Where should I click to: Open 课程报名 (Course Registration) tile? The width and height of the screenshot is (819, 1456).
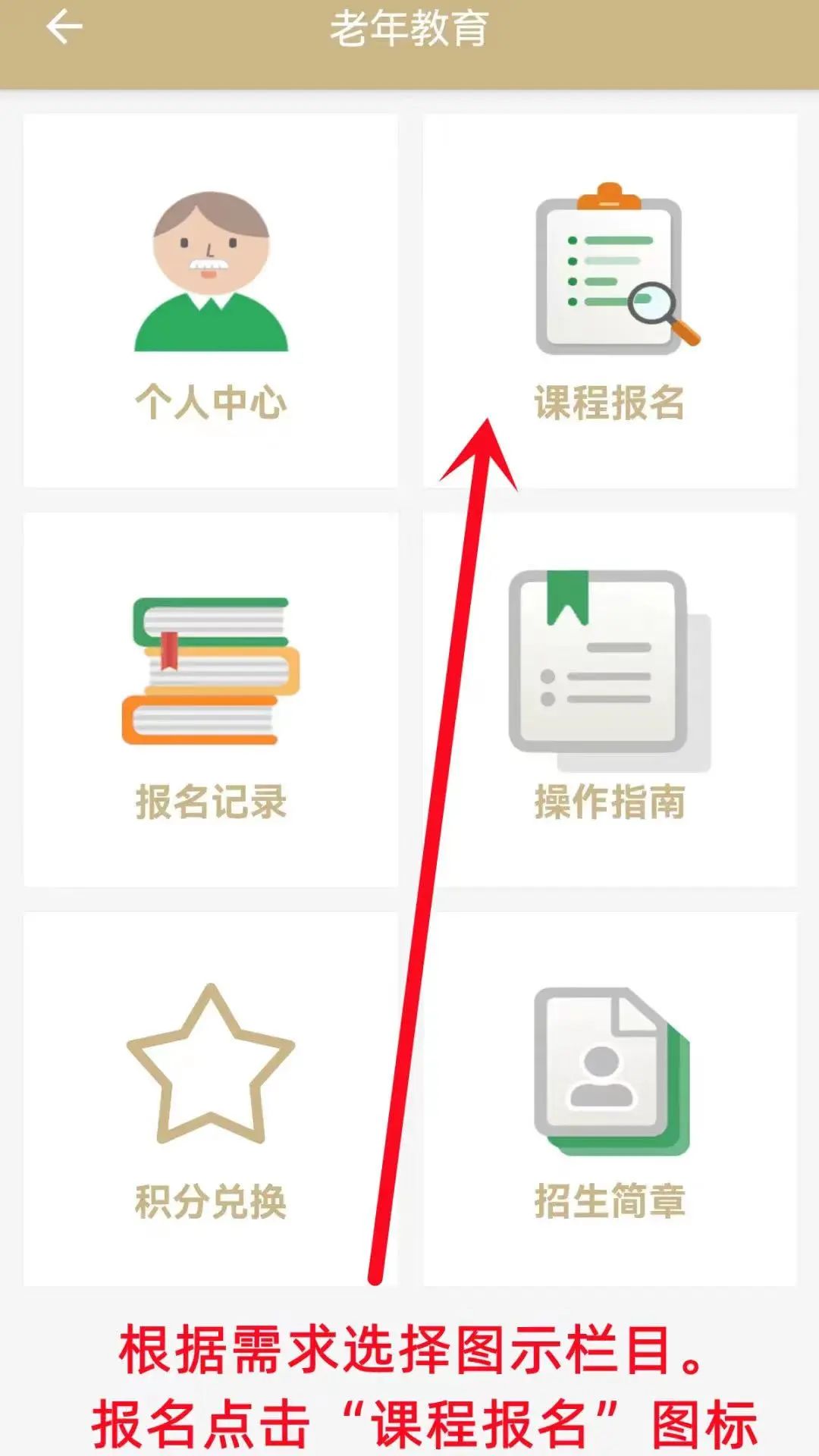tap(610, 301)
